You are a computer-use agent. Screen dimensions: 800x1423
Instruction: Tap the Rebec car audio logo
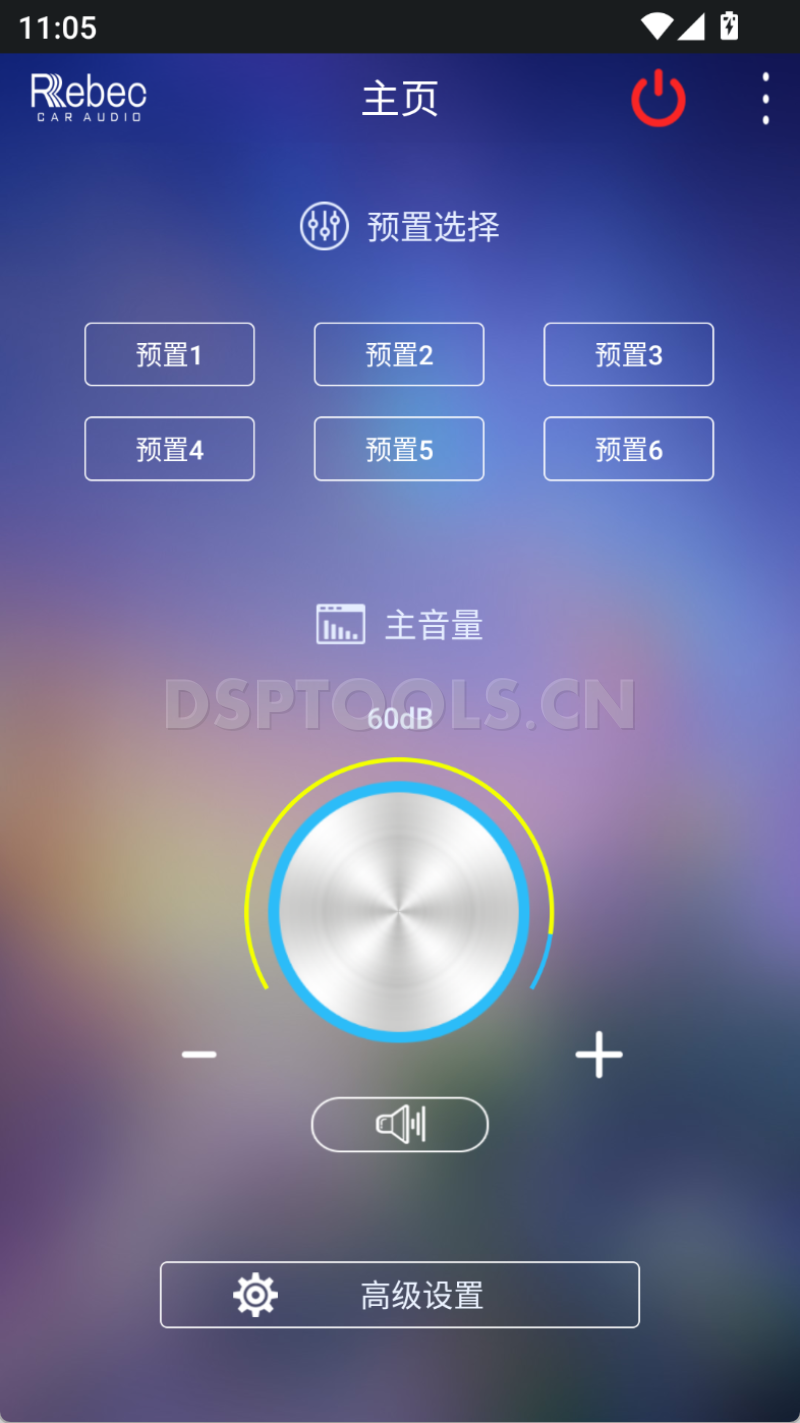coord(86,99)
